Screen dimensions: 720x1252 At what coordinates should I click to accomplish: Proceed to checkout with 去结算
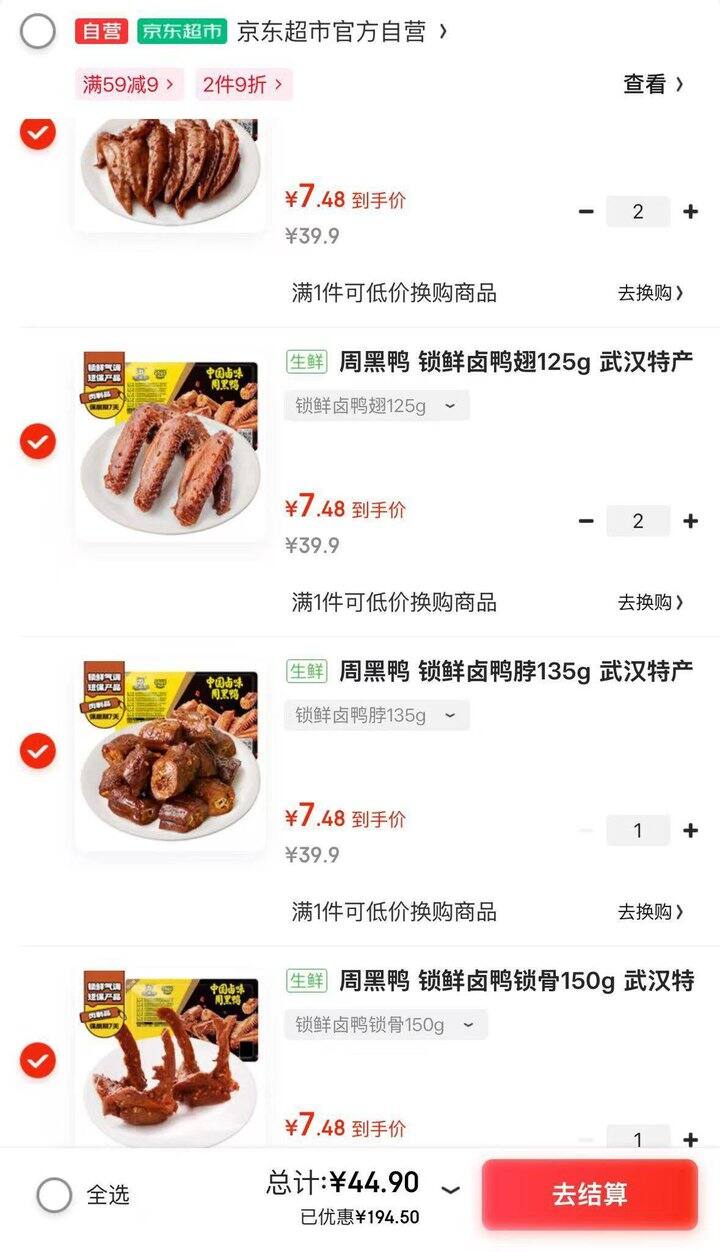pos(589,1195)
